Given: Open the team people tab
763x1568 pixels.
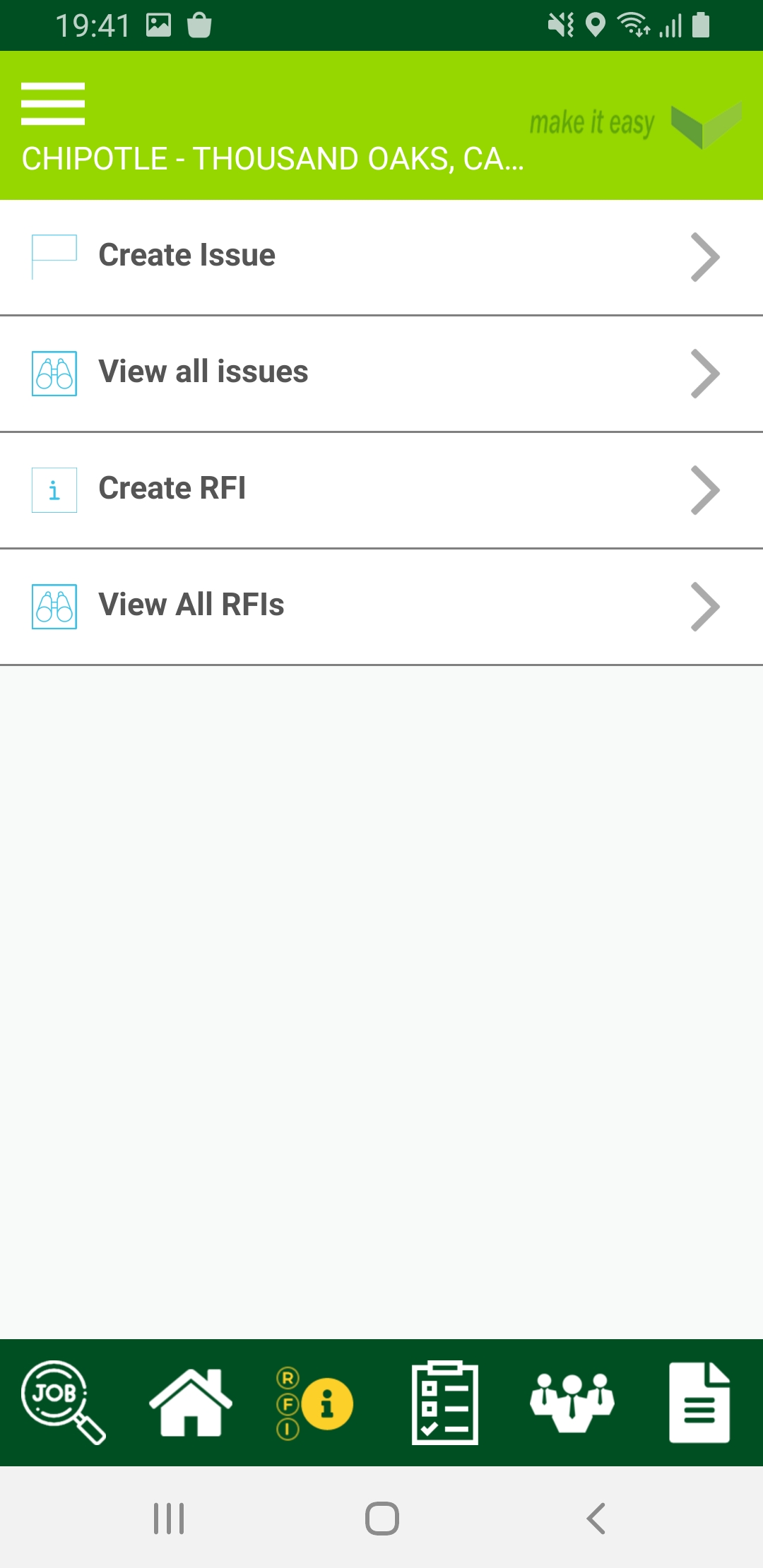Looking at the screenshot, I should click(x=572, y=1402).
